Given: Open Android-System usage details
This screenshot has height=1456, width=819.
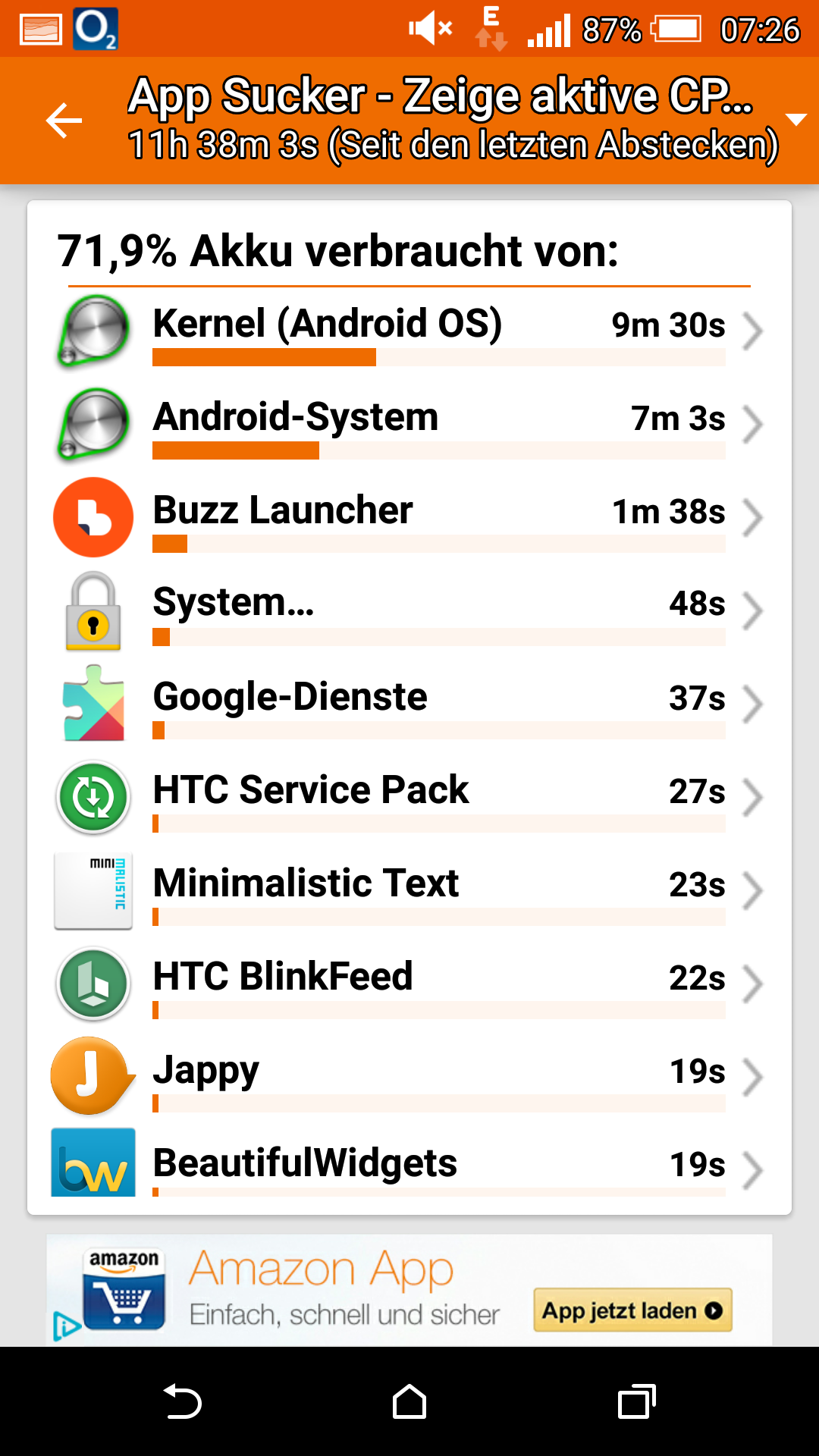Looking at the screenshot, I should (x=409, y=425).
